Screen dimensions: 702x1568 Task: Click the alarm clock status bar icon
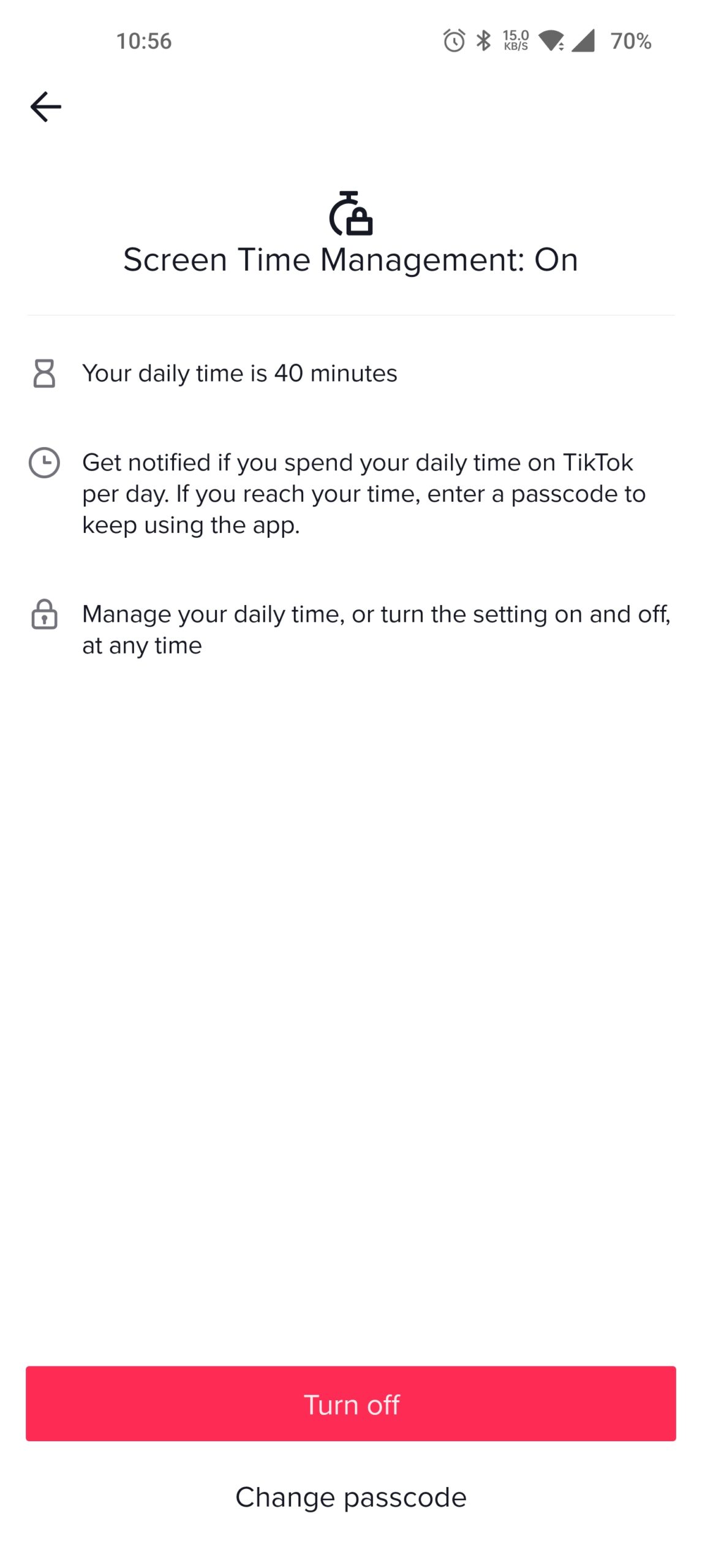click(453, 41)
